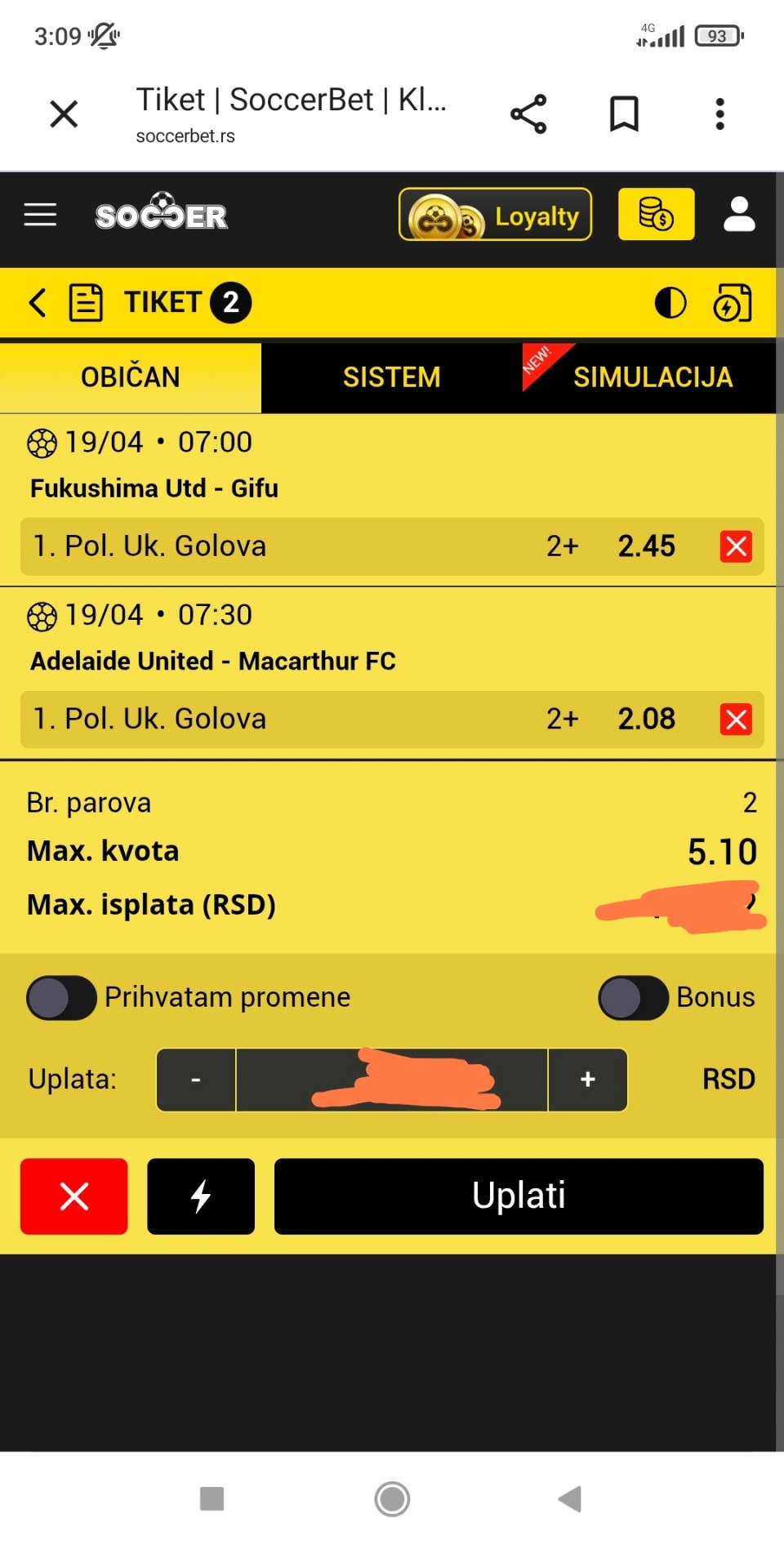The image size is (784, 1546).
Task: Open the Loyalty program
Action: pos(495,215)
